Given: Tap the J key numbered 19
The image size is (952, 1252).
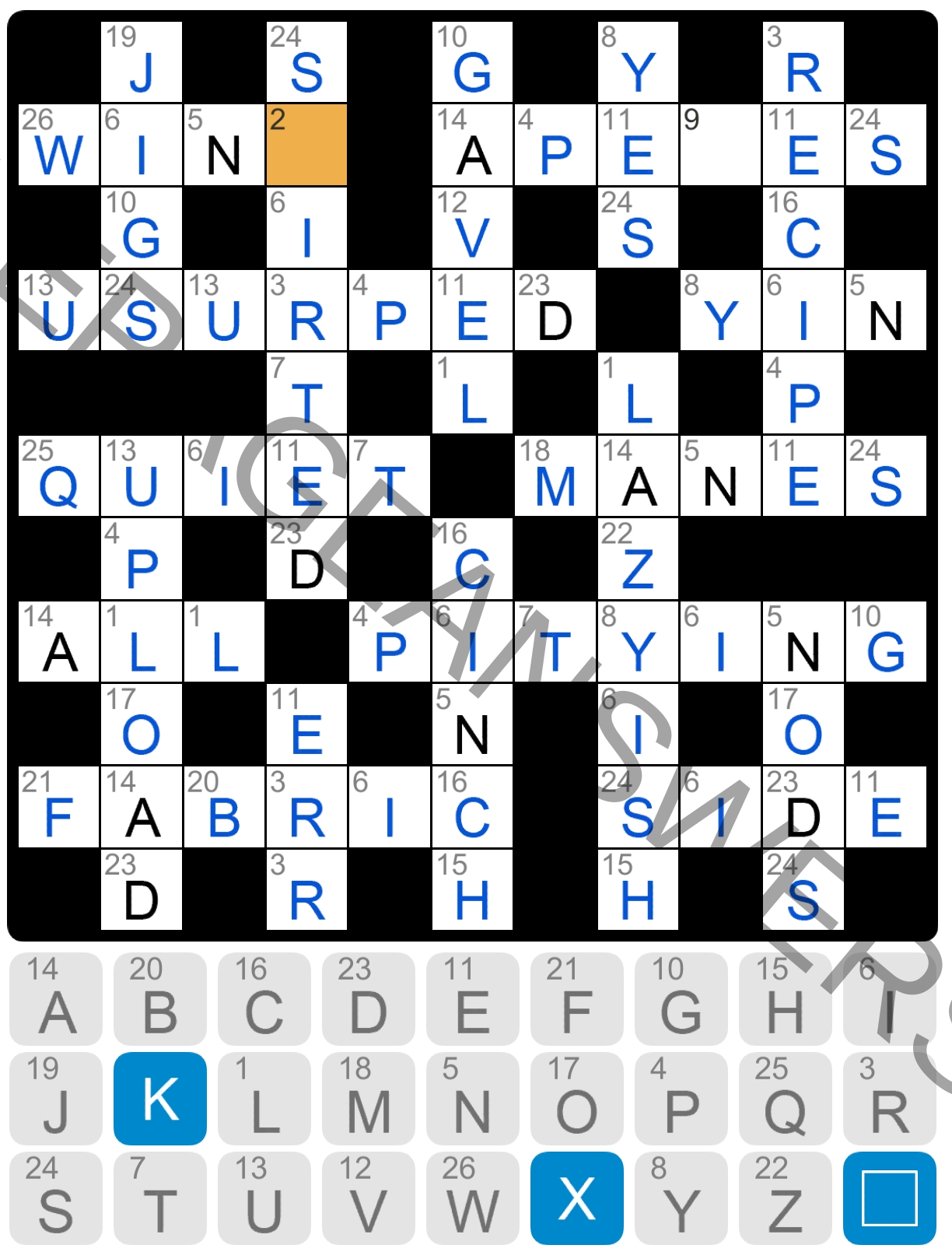Looking at the screenshot, I should click(56, 1098).
